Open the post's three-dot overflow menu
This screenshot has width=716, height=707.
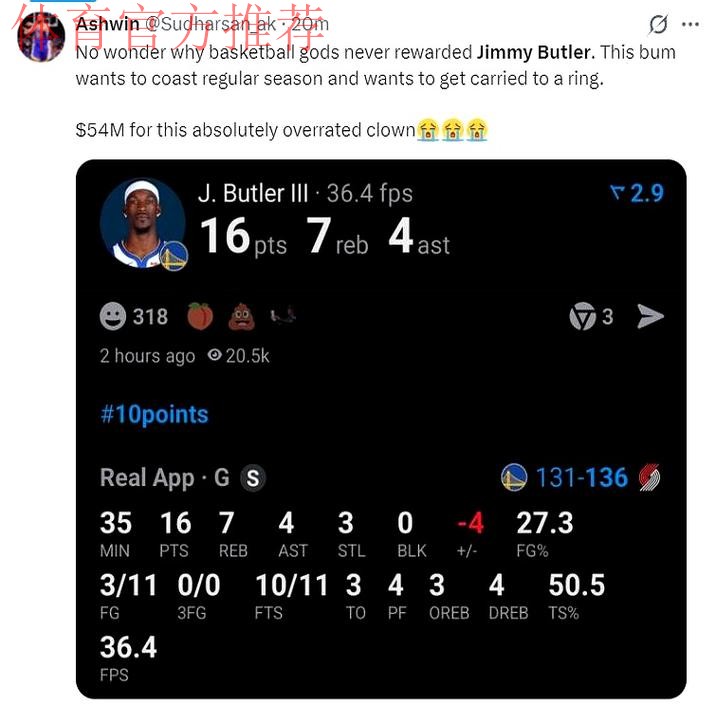point(690,24)
